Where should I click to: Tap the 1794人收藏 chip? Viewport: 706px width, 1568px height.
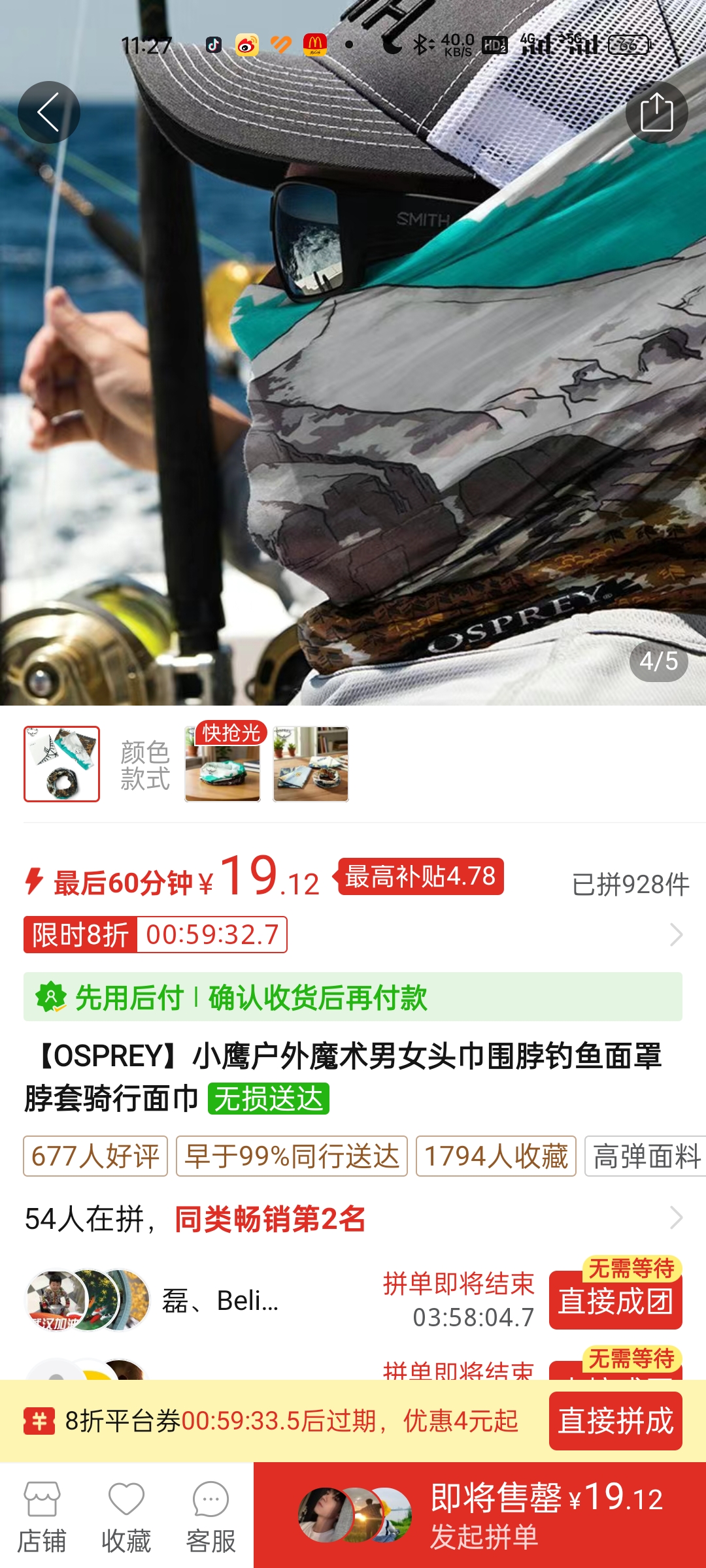496,1156
